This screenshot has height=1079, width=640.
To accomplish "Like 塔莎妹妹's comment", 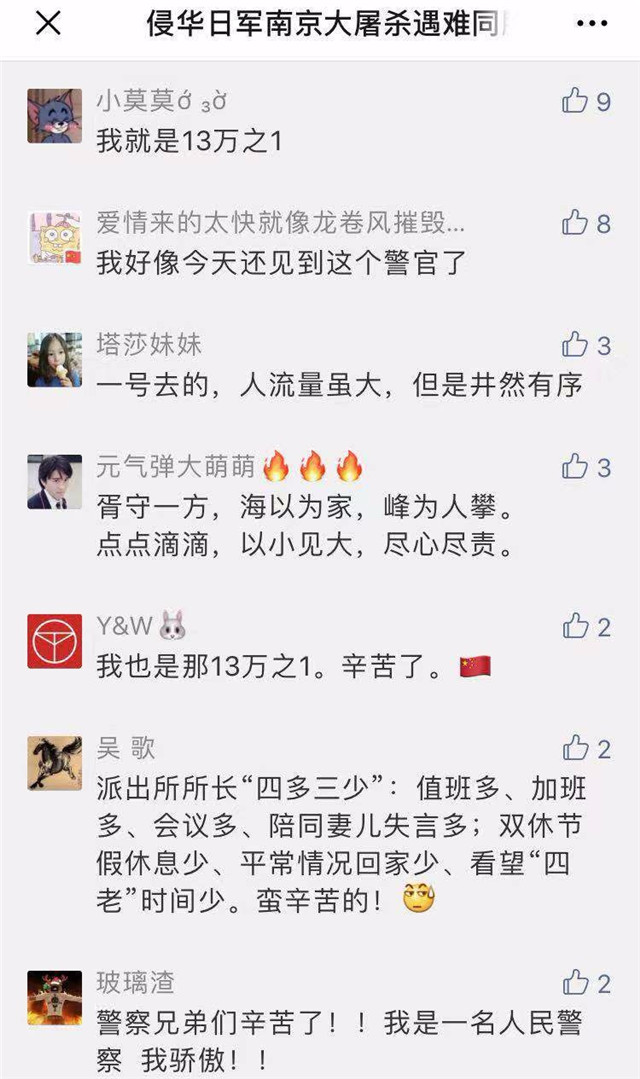I will [x=575, y=345].
